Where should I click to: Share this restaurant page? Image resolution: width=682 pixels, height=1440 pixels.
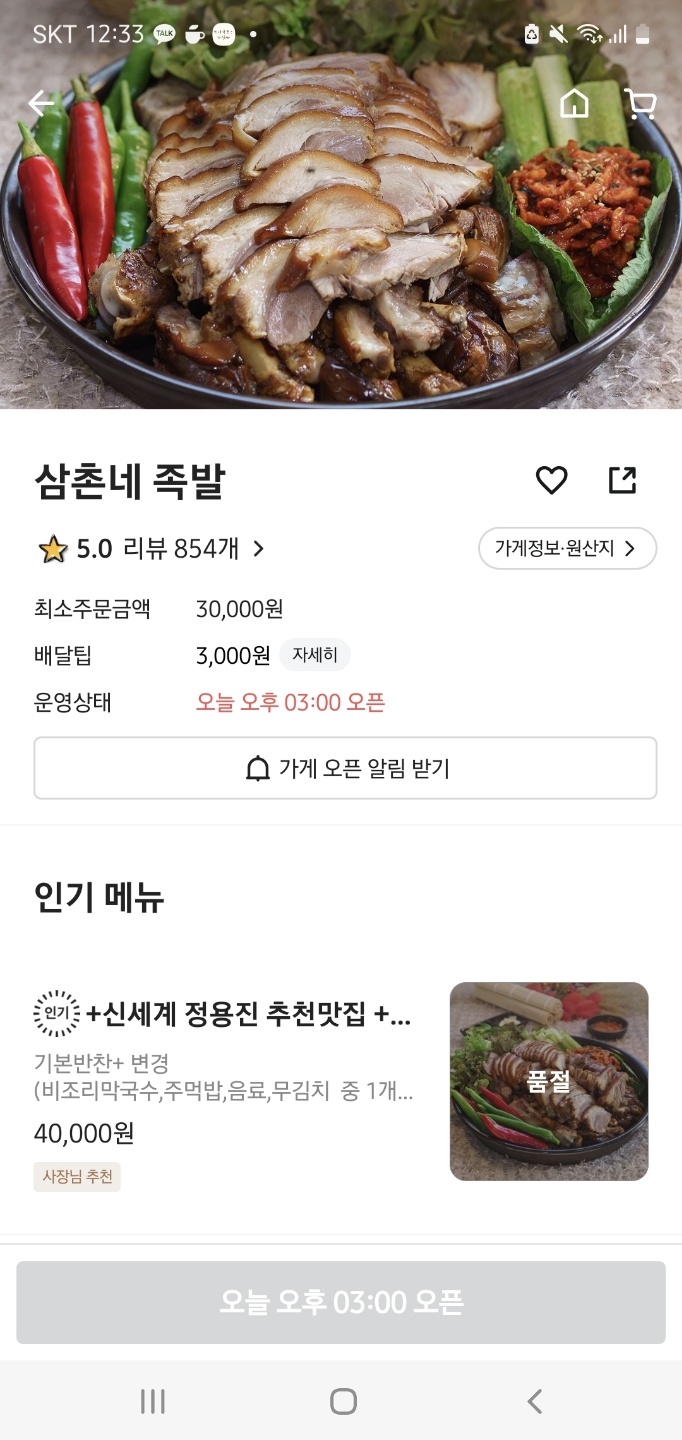coord(622,481)
